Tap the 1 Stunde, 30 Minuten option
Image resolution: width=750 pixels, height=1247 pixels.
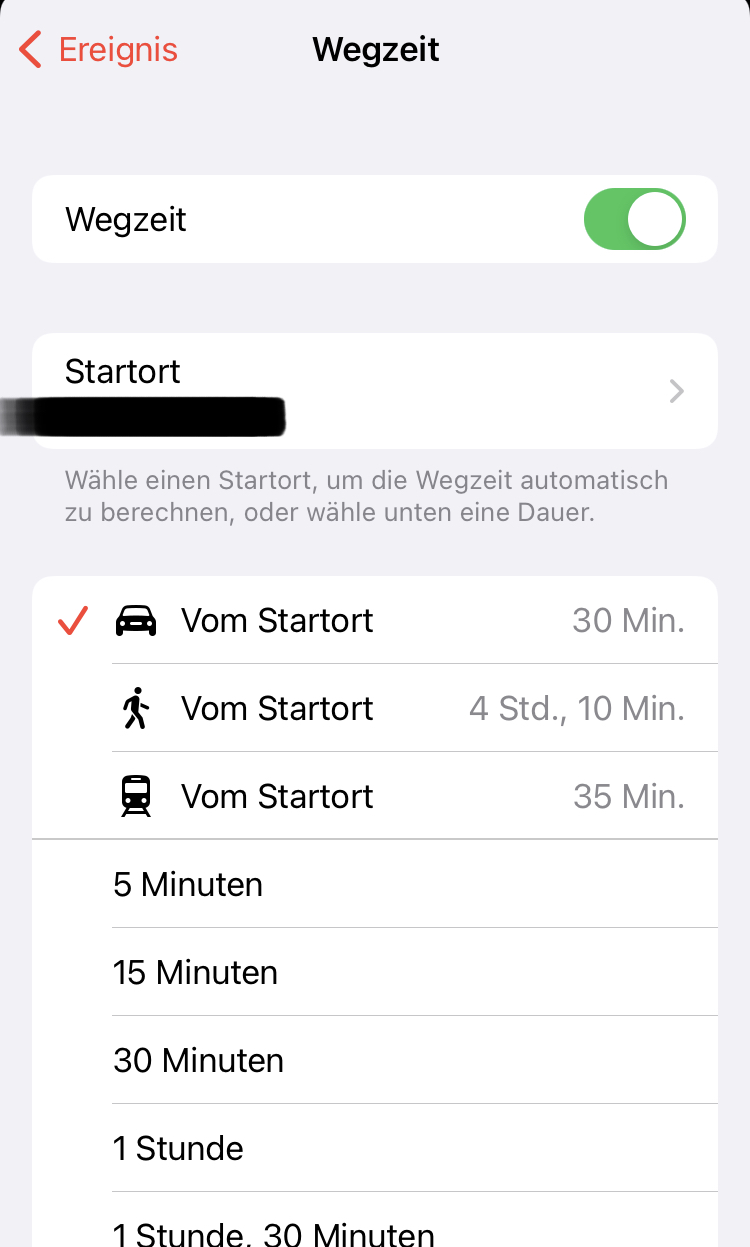point(375,1230)
